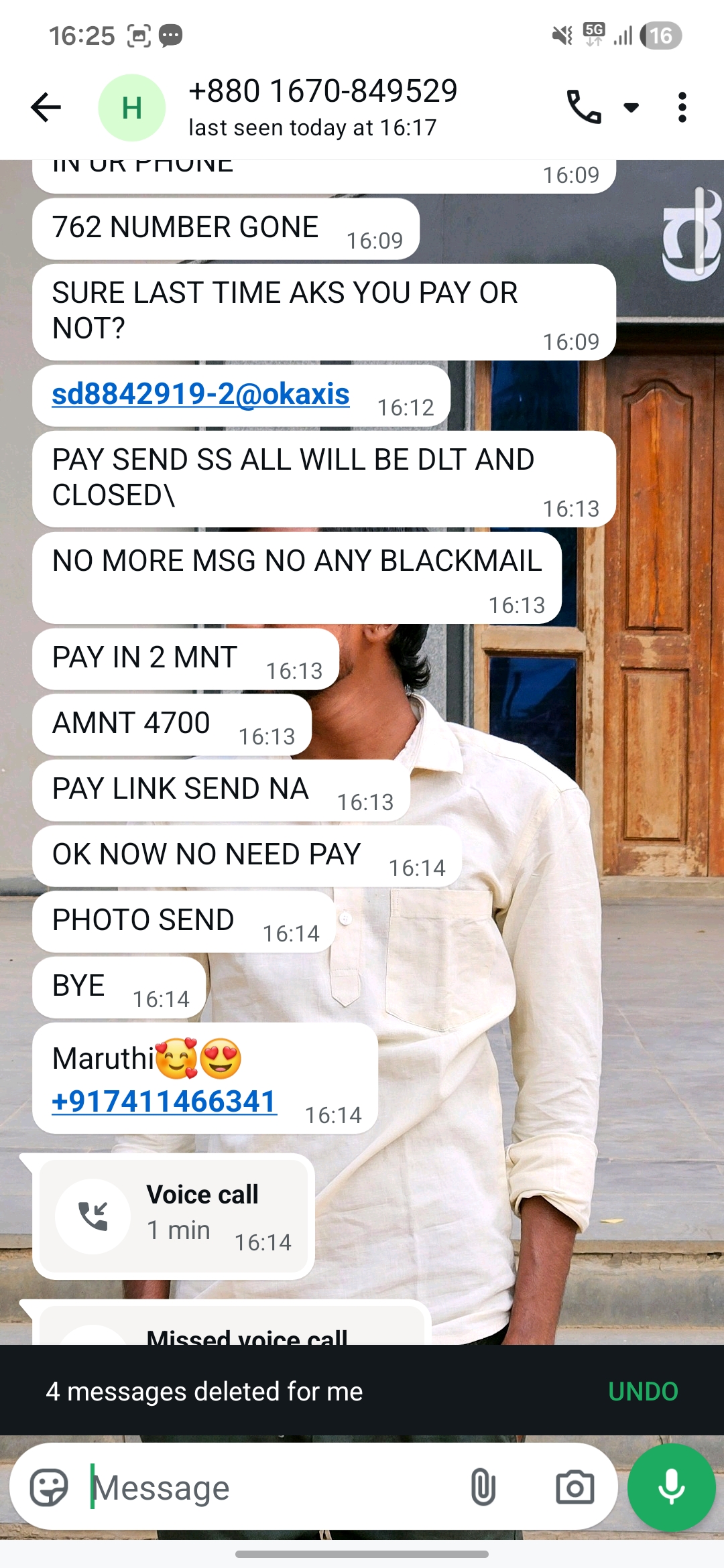Tap the green voice message microphone
The image size is (724, 1568).
671,1488
